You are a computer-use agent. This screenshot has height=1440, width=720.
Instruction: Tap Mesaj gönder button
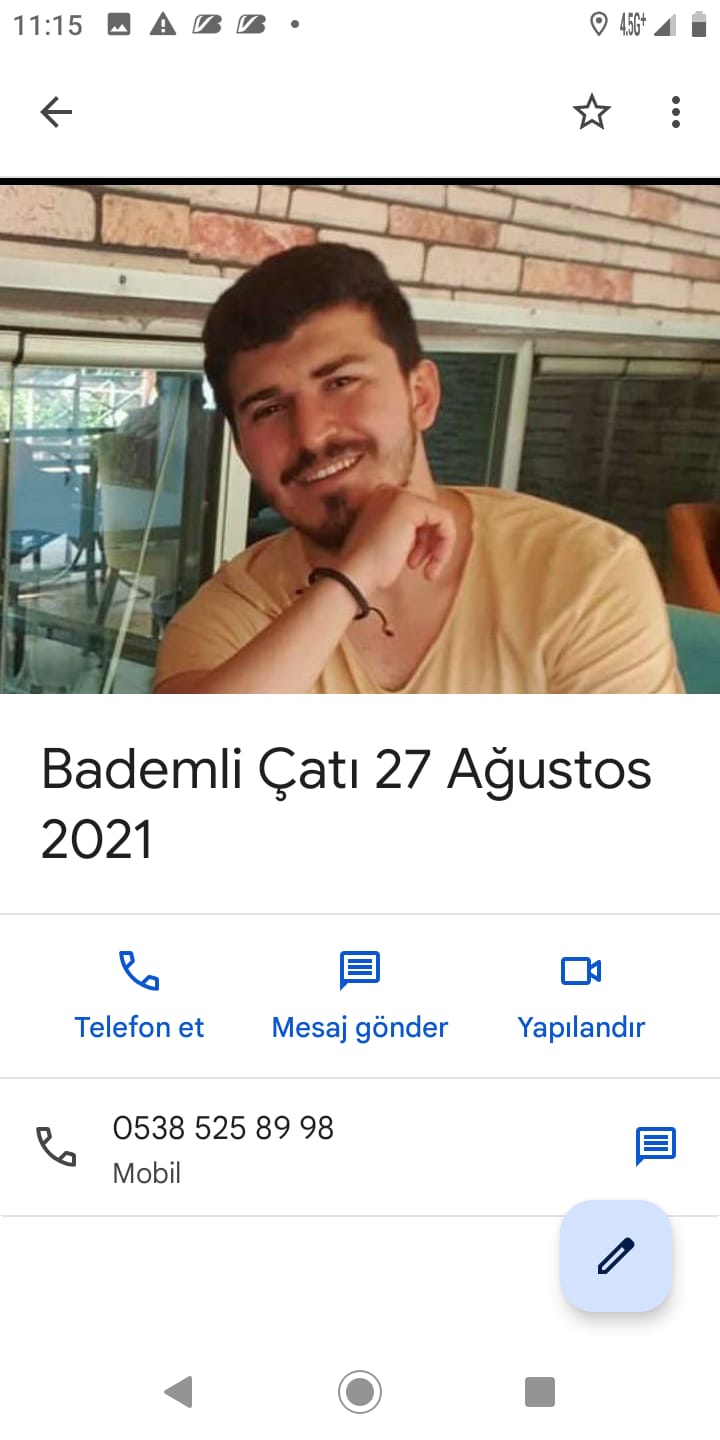pyautogui.click(x=360, y=994)
